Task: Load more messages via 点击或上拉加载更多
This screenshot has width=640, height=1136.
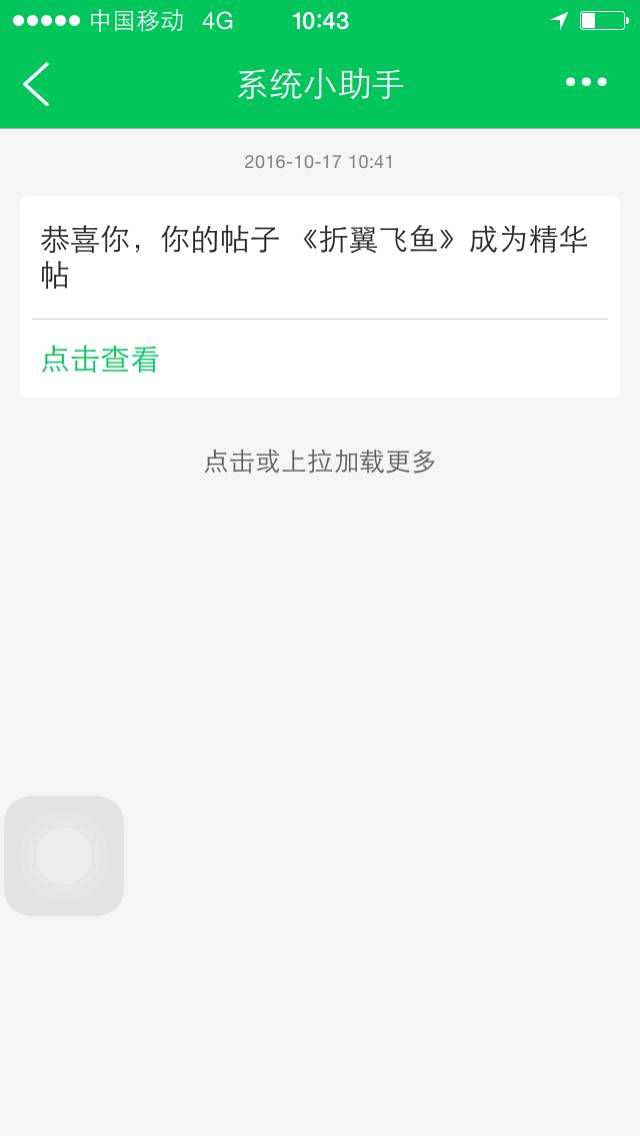Action: (320, 461)
